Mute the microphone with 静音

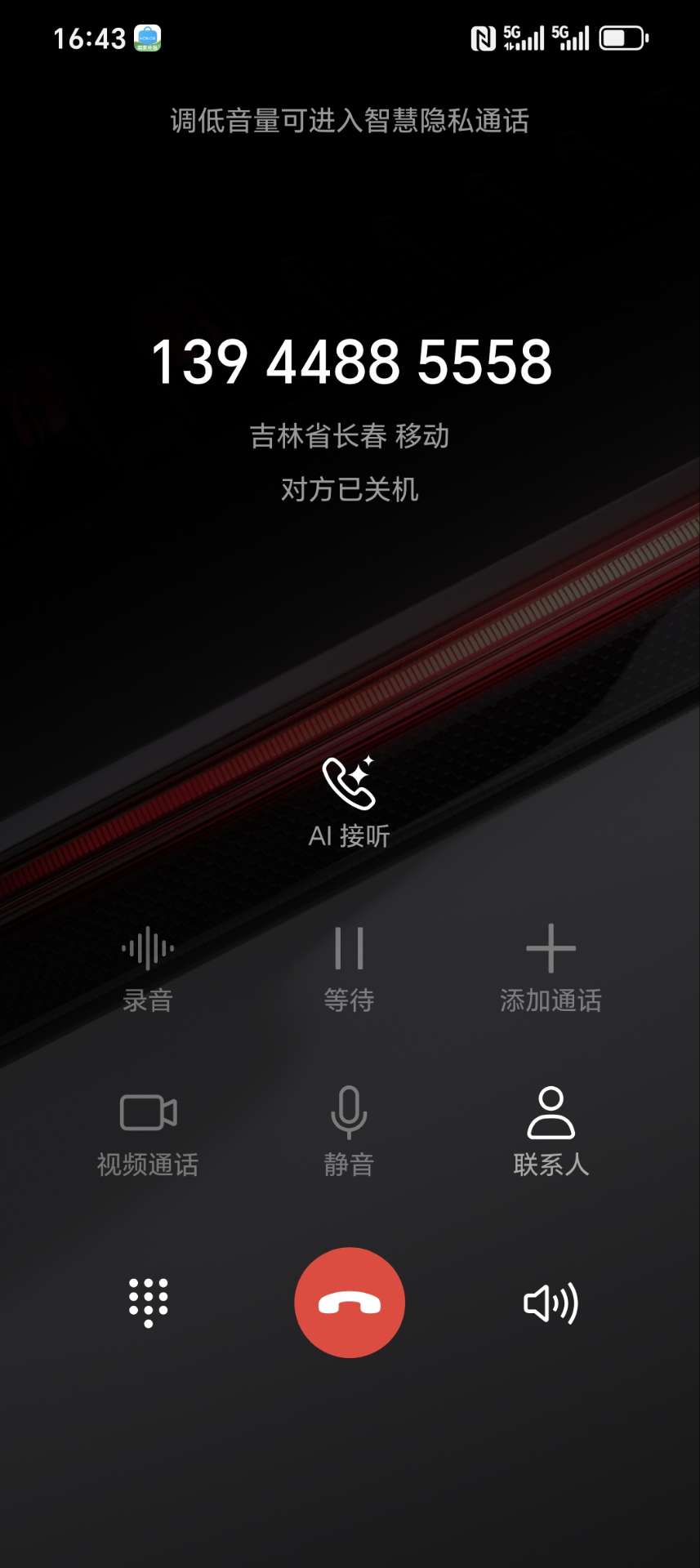350,1131
